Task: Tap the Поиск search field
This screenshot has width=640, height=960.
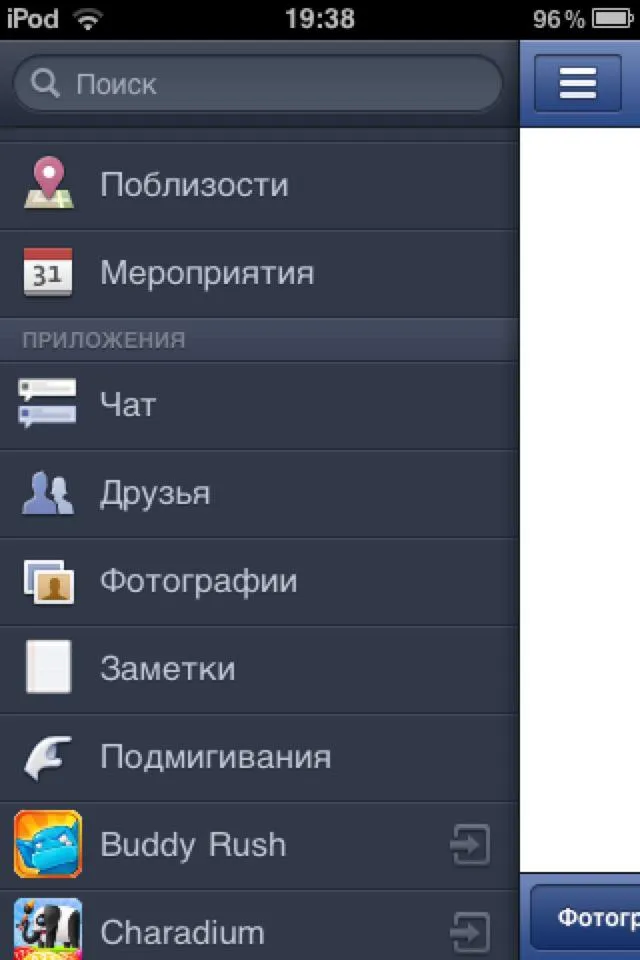Action: 258,84
